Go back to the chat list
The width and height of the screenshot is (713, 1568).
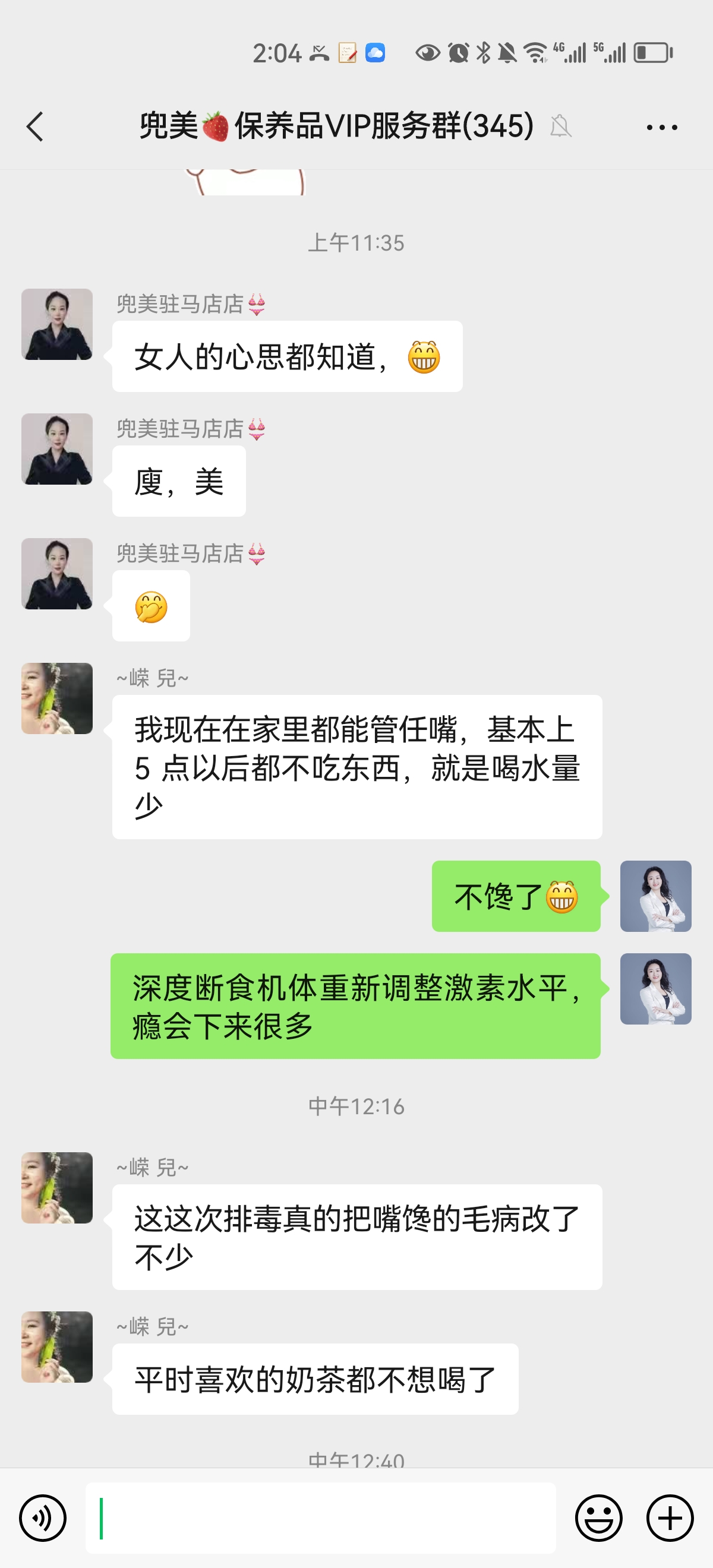coord(35,127)
